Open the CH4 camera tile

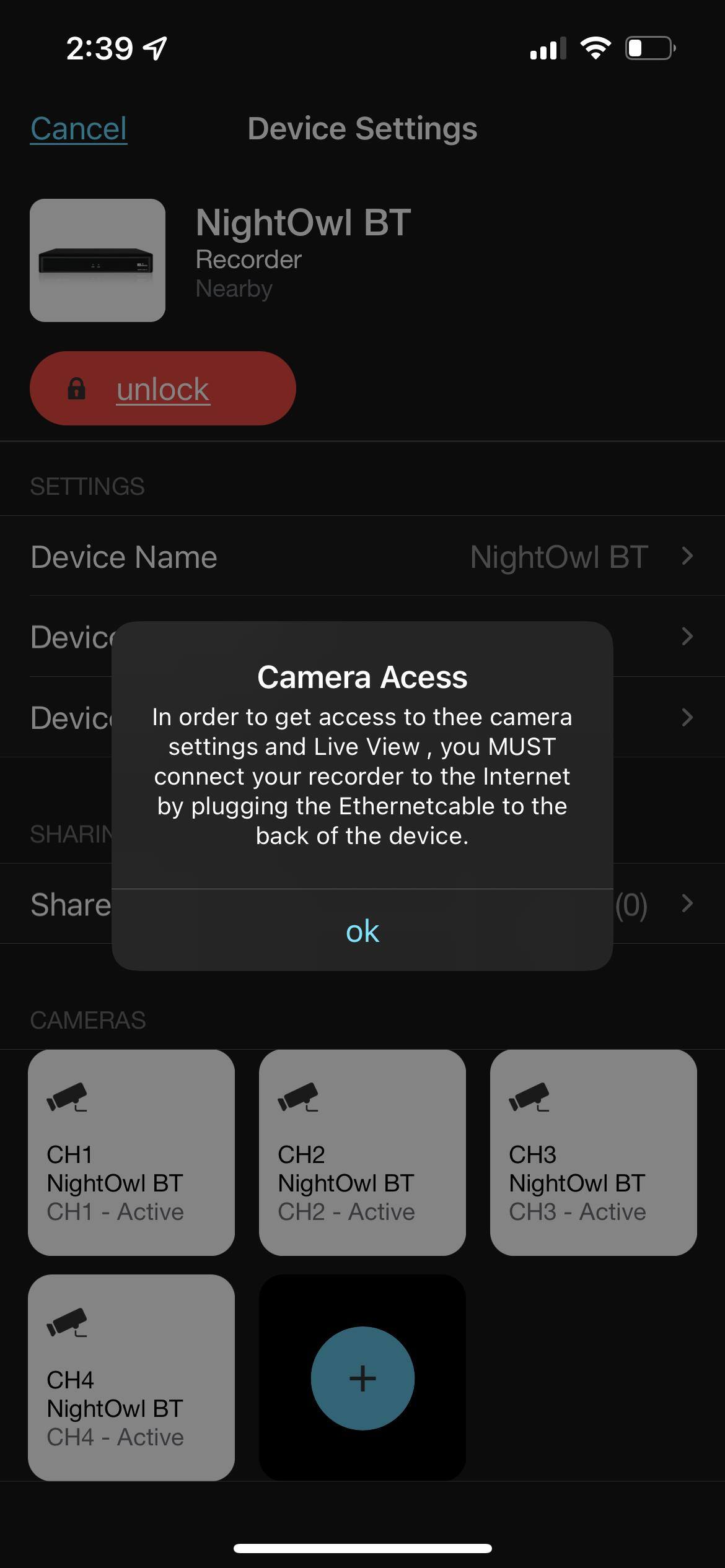[131, 1377]
